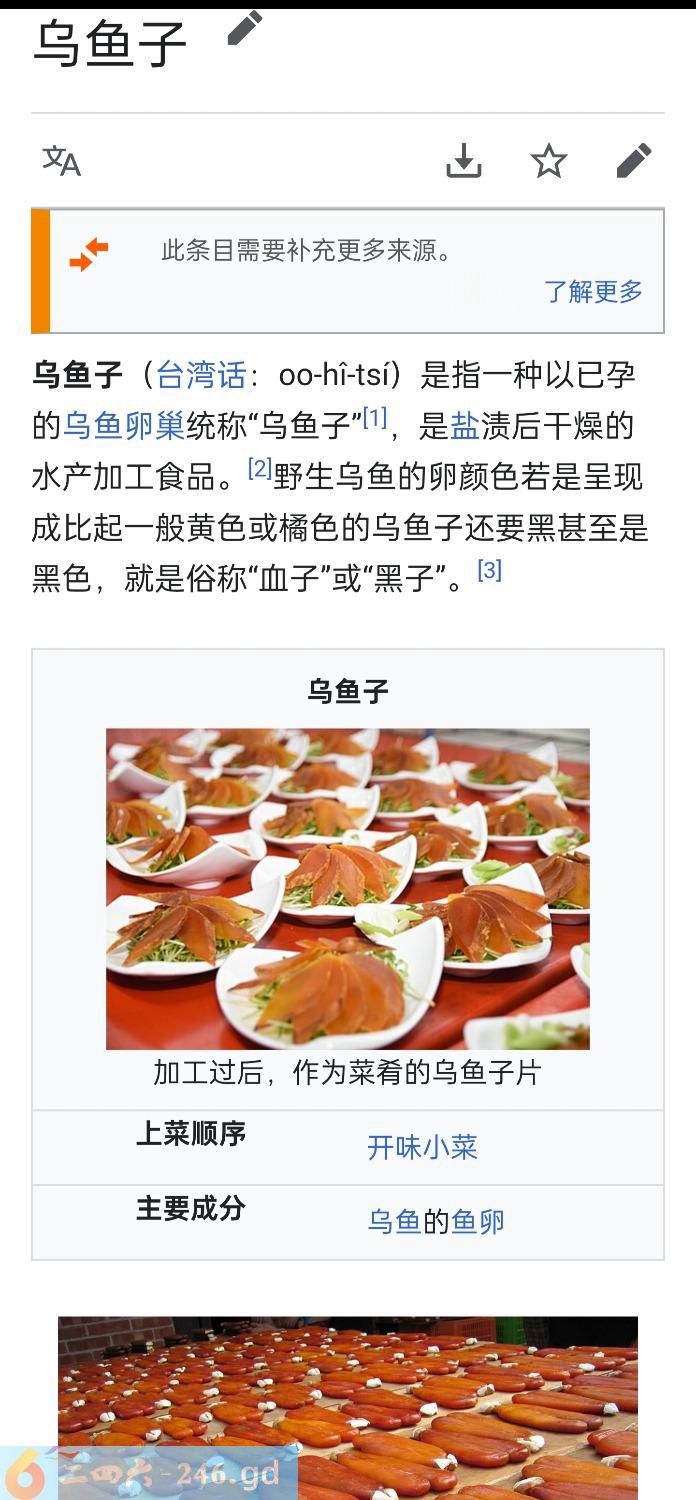Edit the page via toolbar pencil
The width and height of the screenshot is (696, 1500).
pyautogui.click(x=633, y=160)
